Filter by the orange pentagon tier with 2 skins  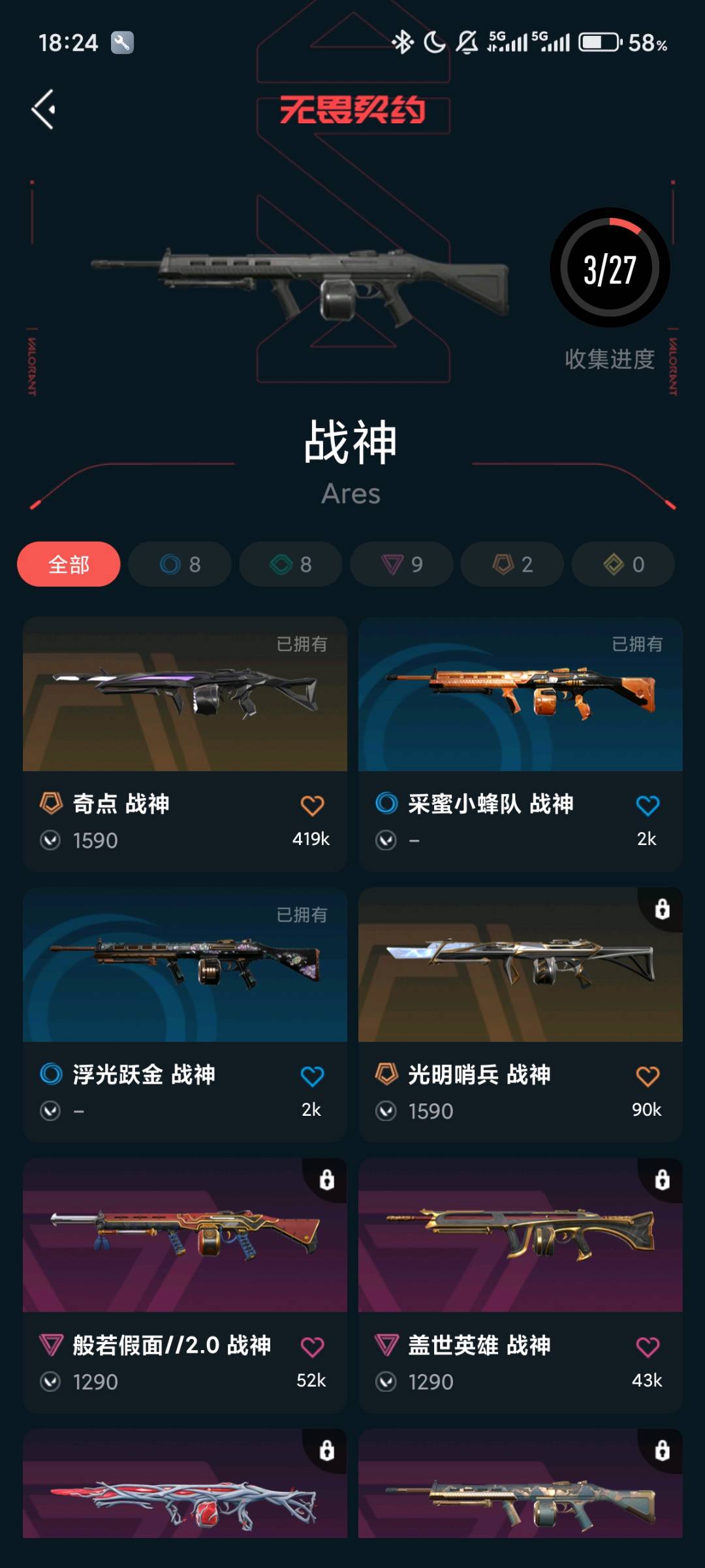512,564
